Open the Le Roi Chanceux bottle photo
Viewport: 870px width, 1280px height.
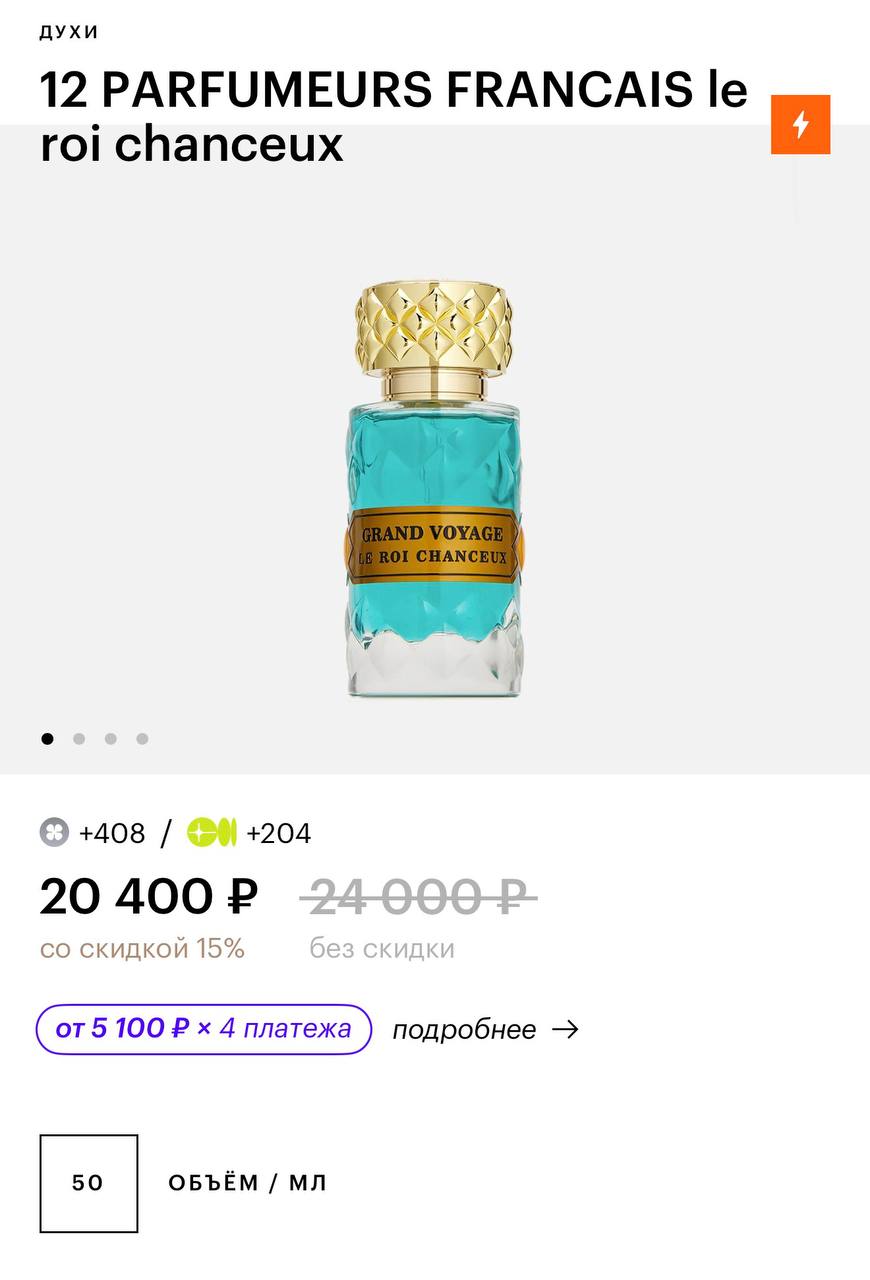coord(434,490)
